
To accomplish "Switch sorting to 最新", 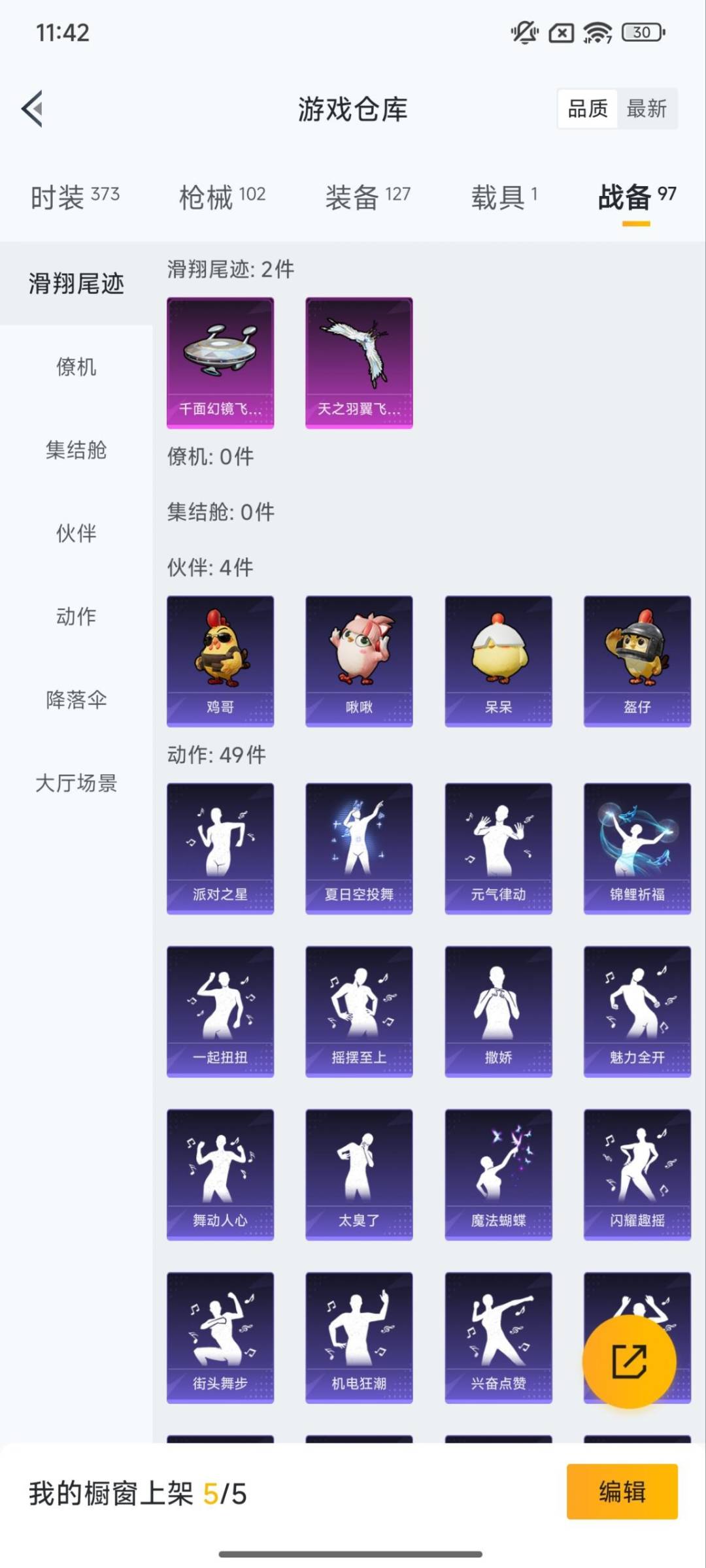I will [648, 109].
